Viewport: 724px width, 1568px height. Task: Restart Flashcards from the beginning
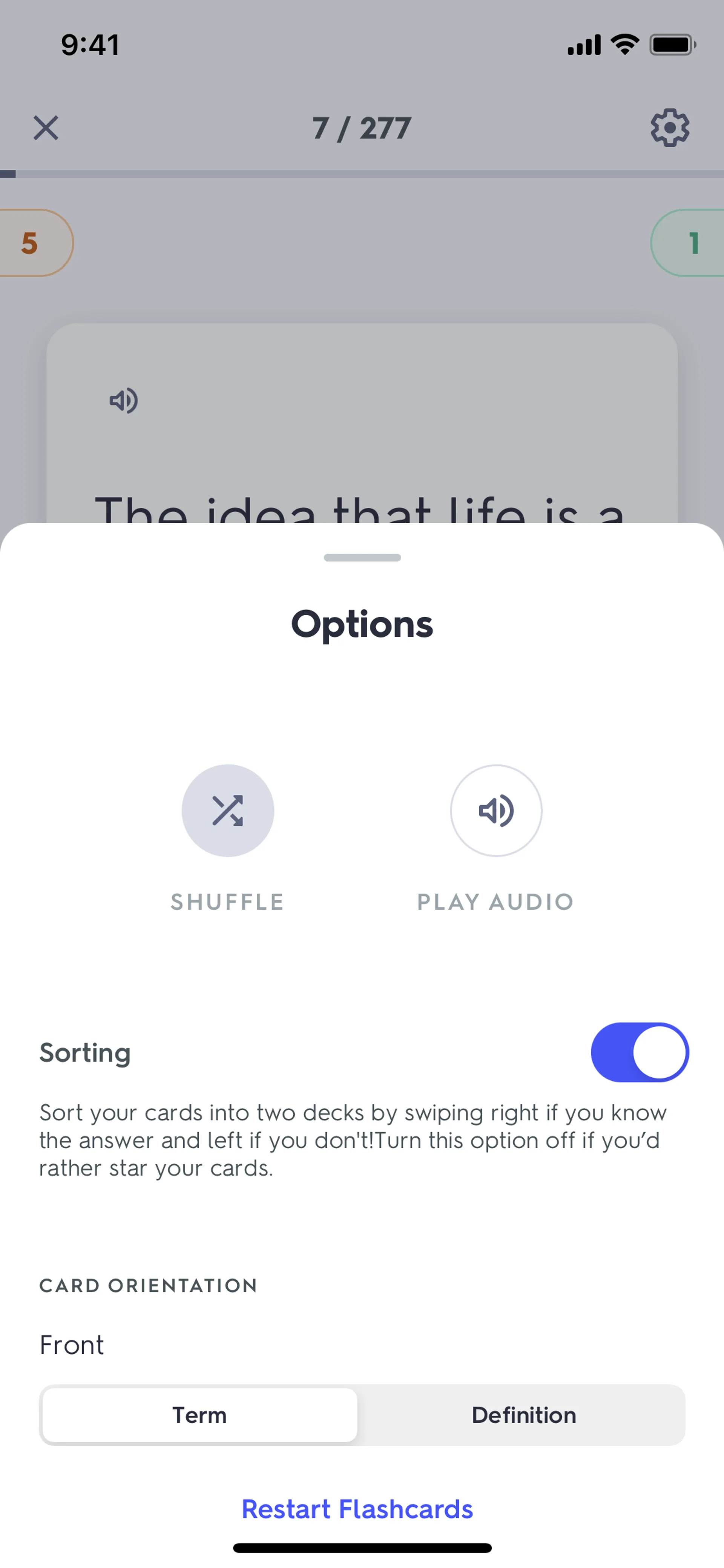(x=357, y=1509)
